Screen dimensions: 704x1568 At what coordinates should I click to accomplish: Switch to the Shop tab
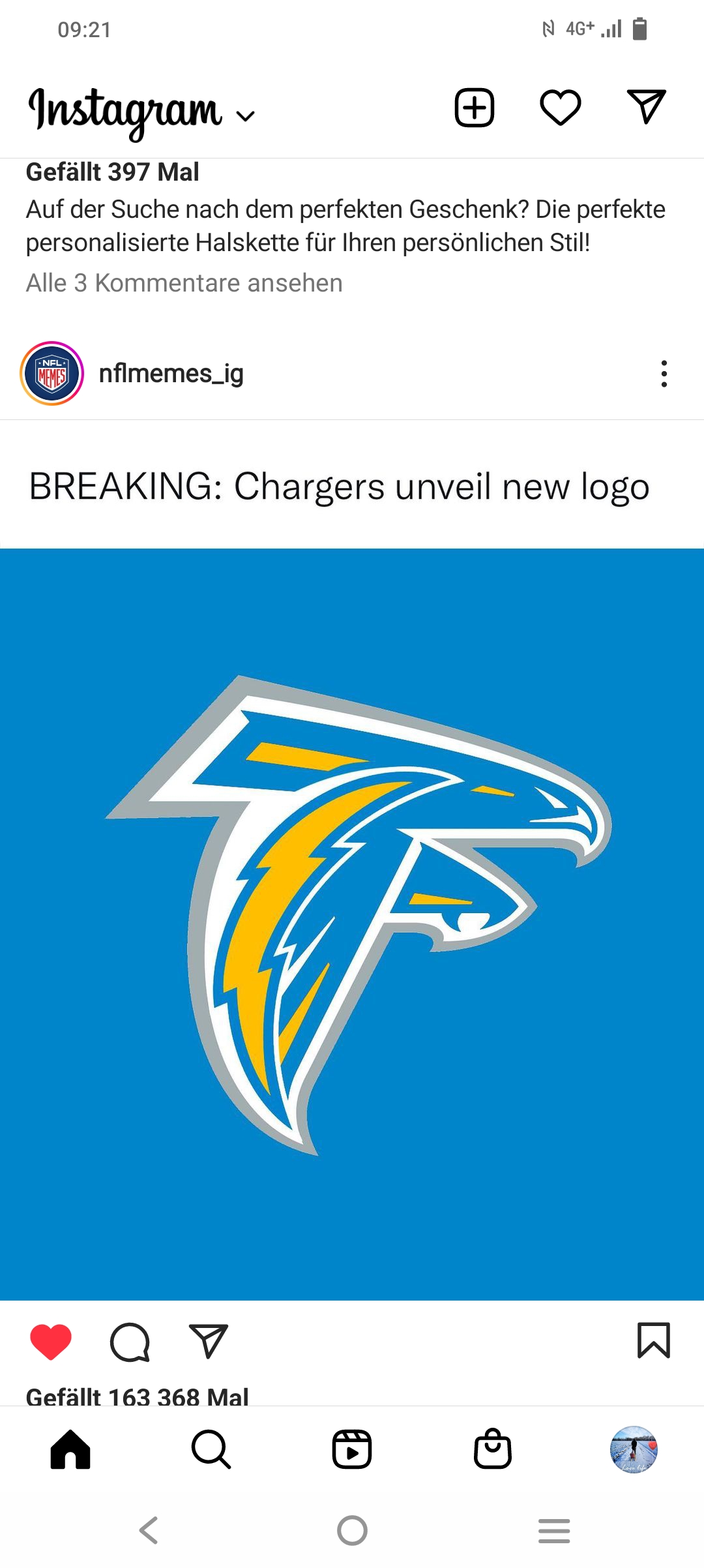click(x=493, y=1449)
